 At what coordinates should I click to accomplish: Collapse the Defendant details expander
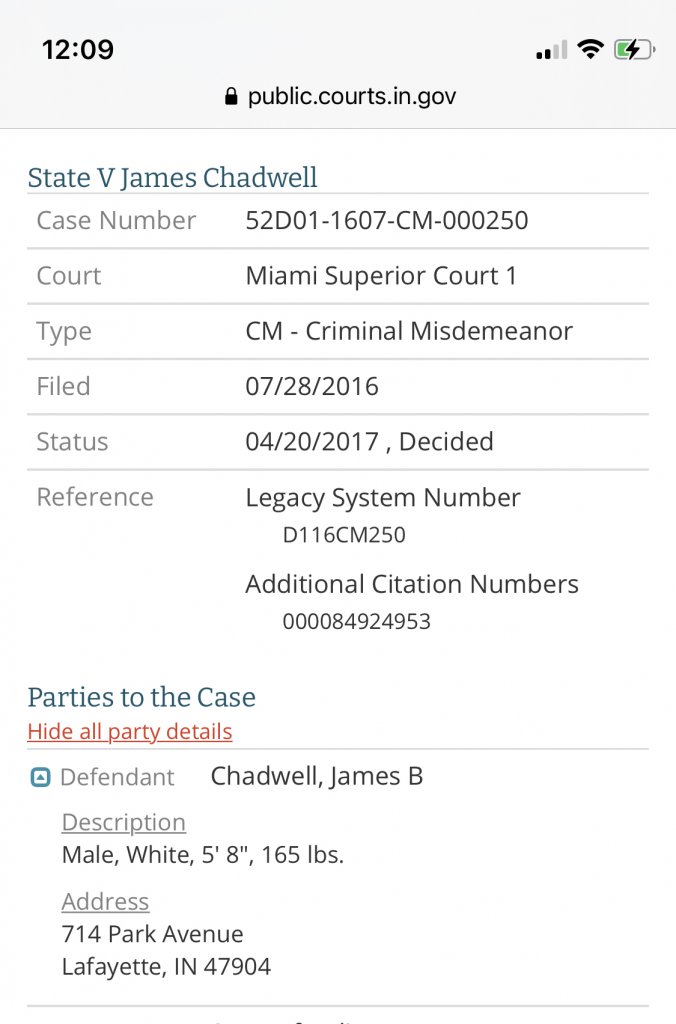click(x=40, y=777)
